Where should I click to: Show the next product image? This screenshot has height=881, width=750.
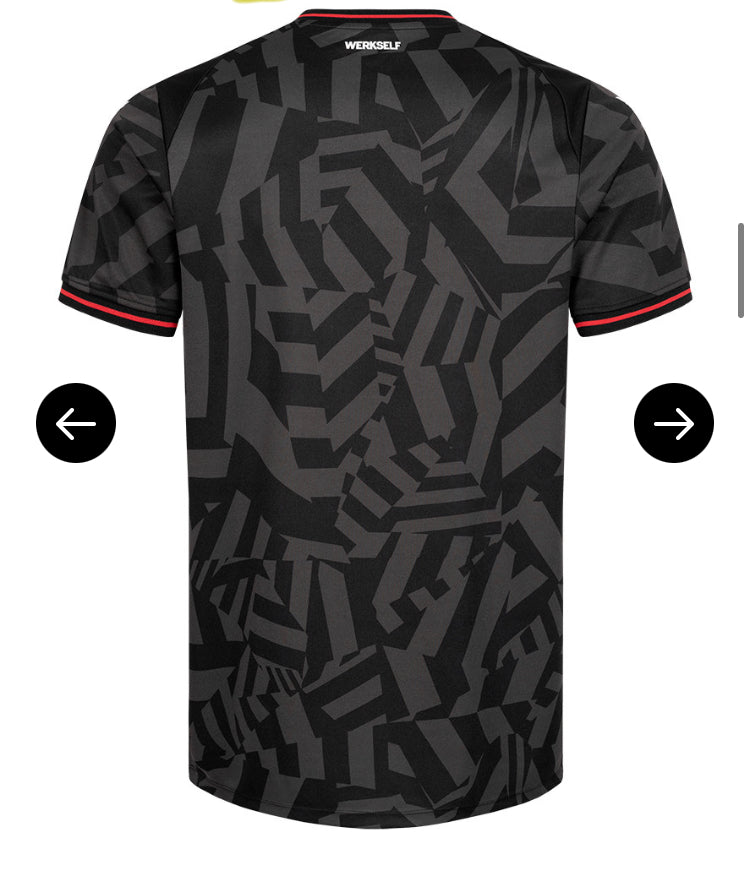(673, 423)
